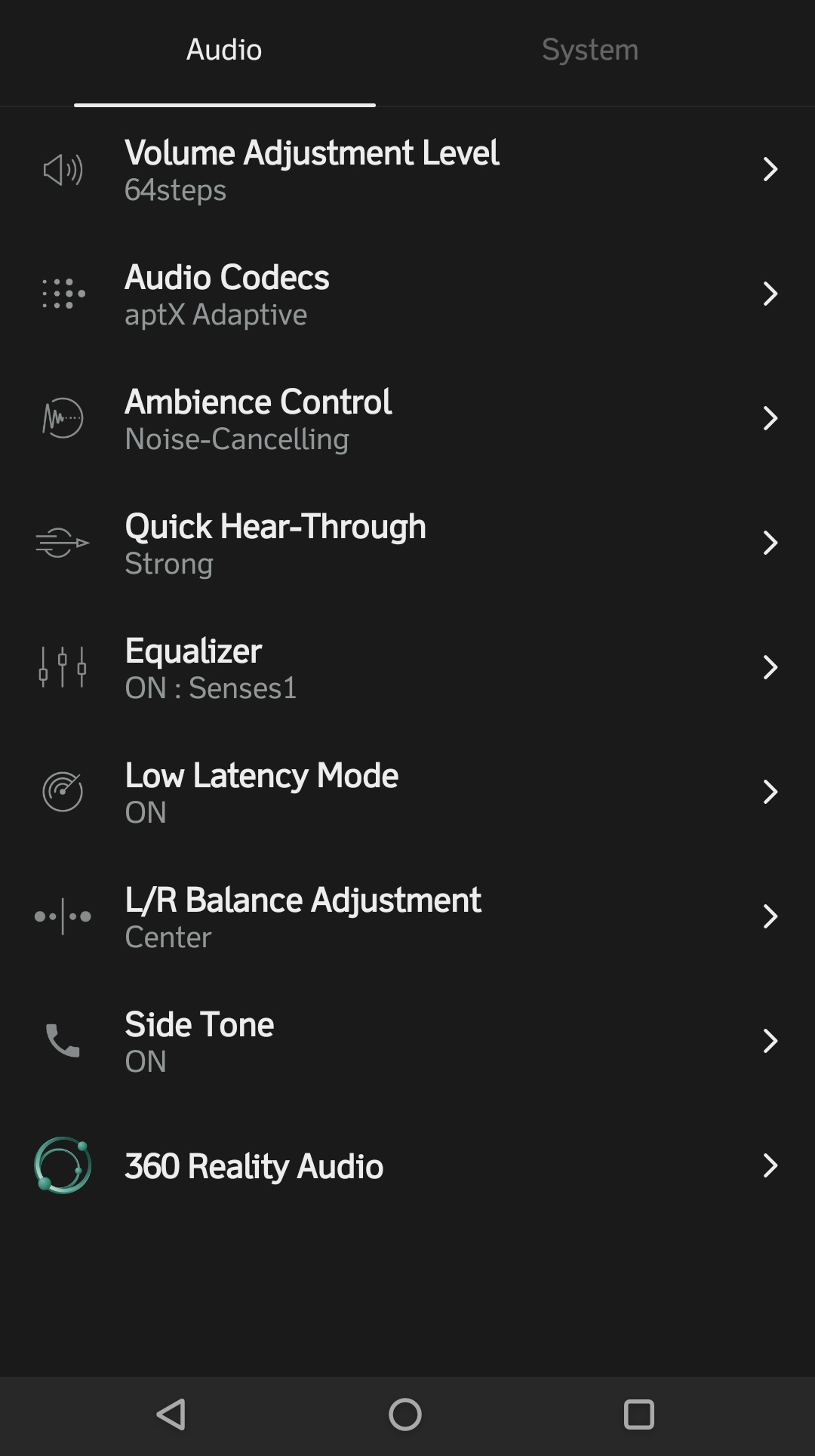Switch to the System tab
Screen dimensions: 815x1456
589,50
